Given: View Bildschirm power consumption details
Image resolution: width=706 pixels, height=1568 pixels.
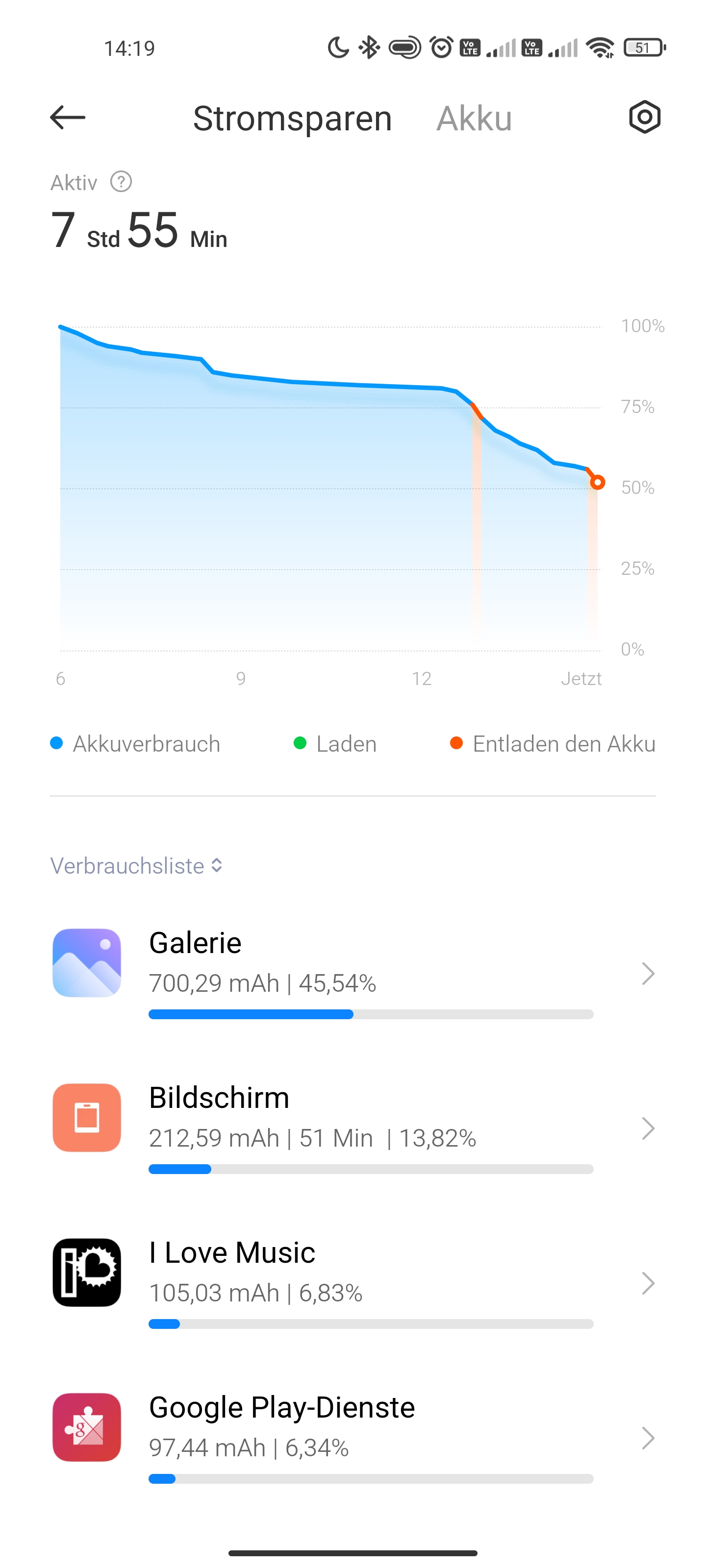Looking at the screenshot, I should [x=353, y=1127].
